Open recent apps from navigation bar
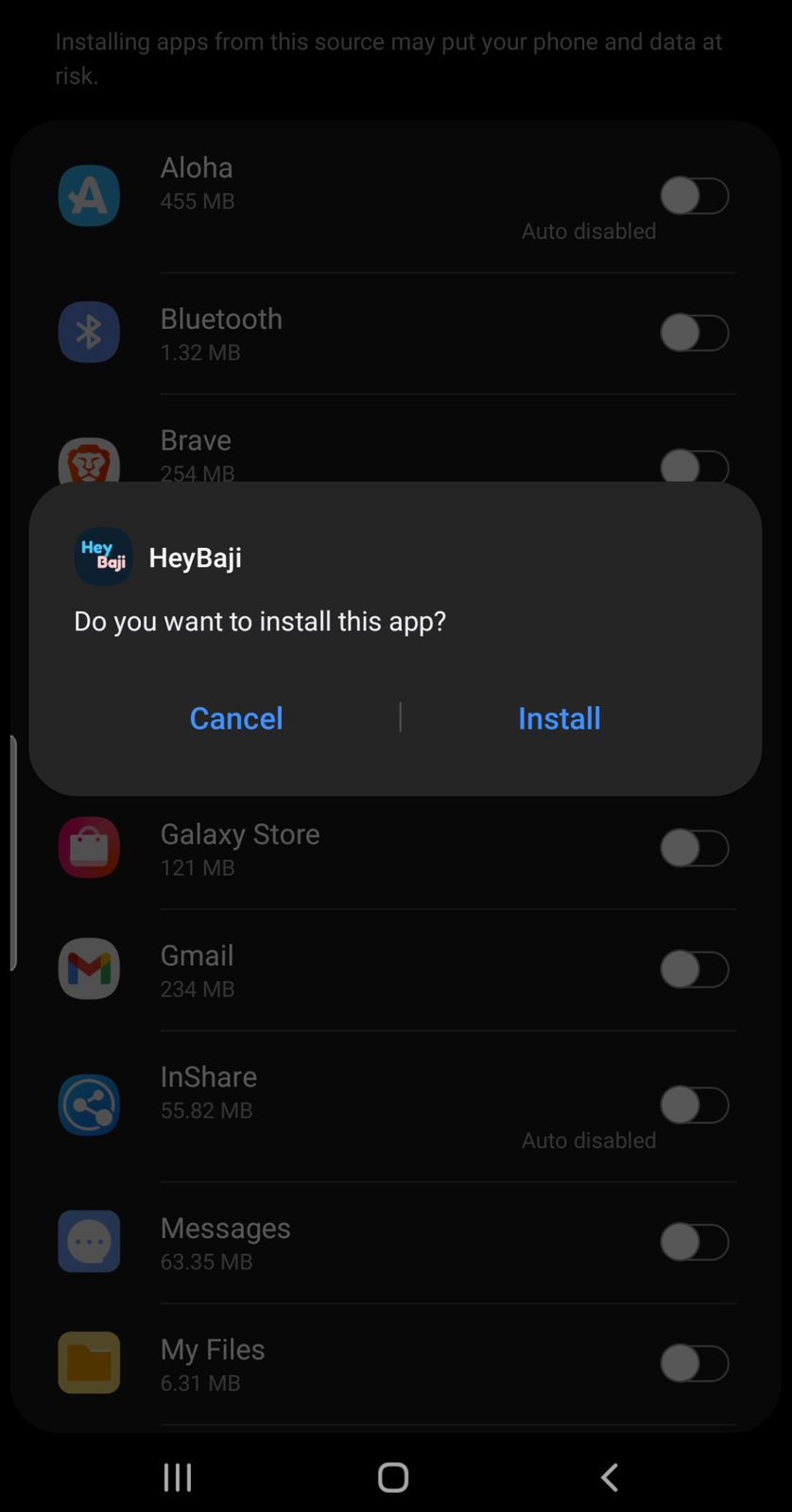792x1512 pixels. (178, 1477)
